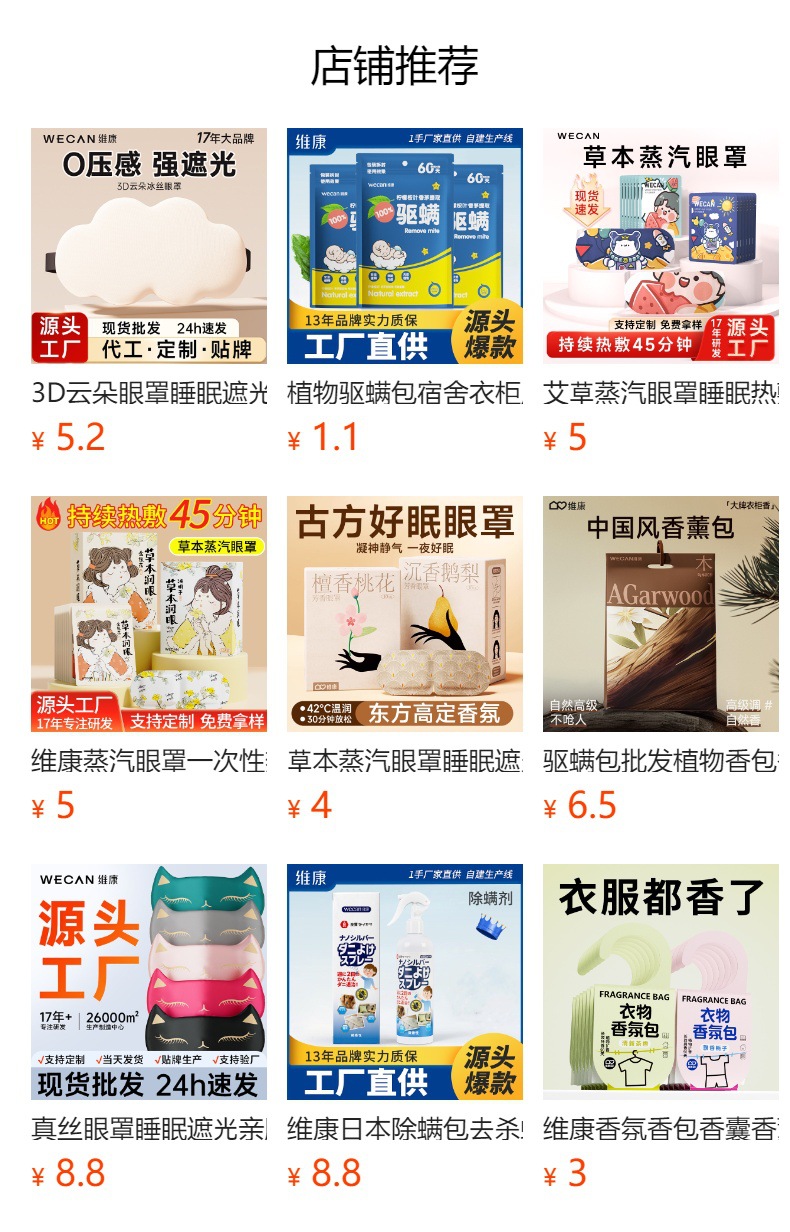The image size is (790, 1232).
Task: Open the 3D云朵眼罩 product card
Action: click(x=149, y=246)
